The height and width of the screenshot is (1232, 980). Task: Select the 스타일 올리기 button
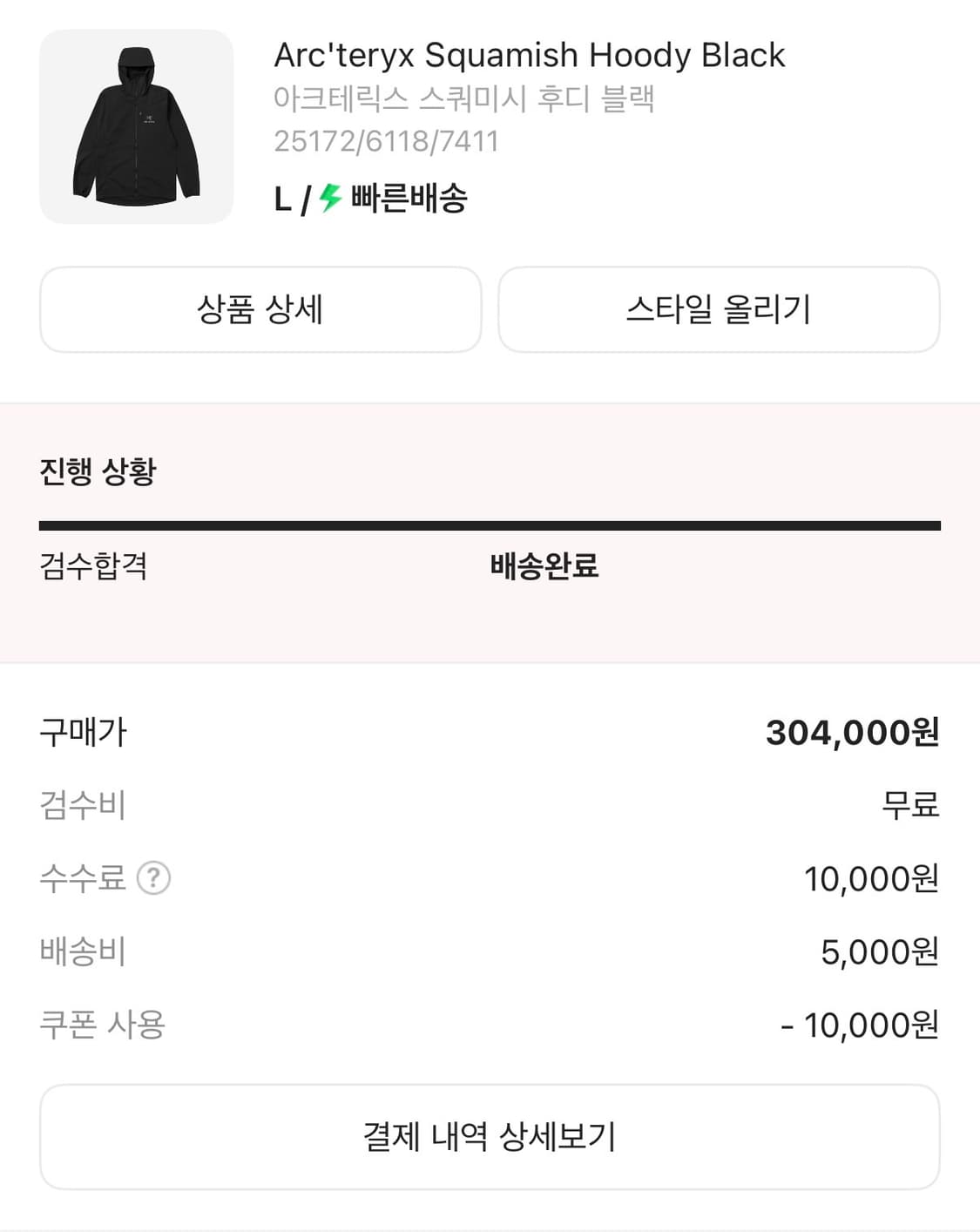[720, 309]
